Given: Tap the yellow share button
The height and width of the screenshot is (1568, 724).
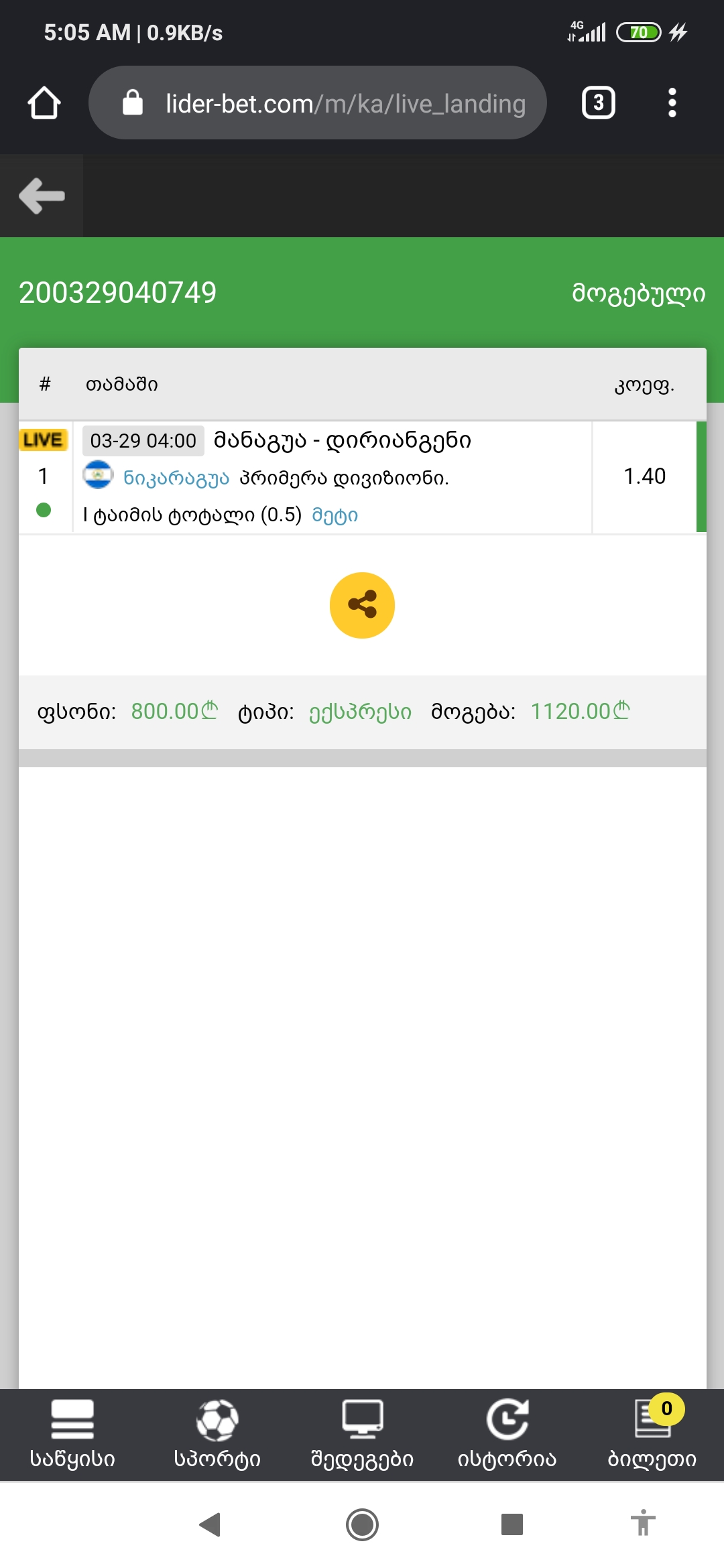Looking at the screenshot, I should 362,605.
